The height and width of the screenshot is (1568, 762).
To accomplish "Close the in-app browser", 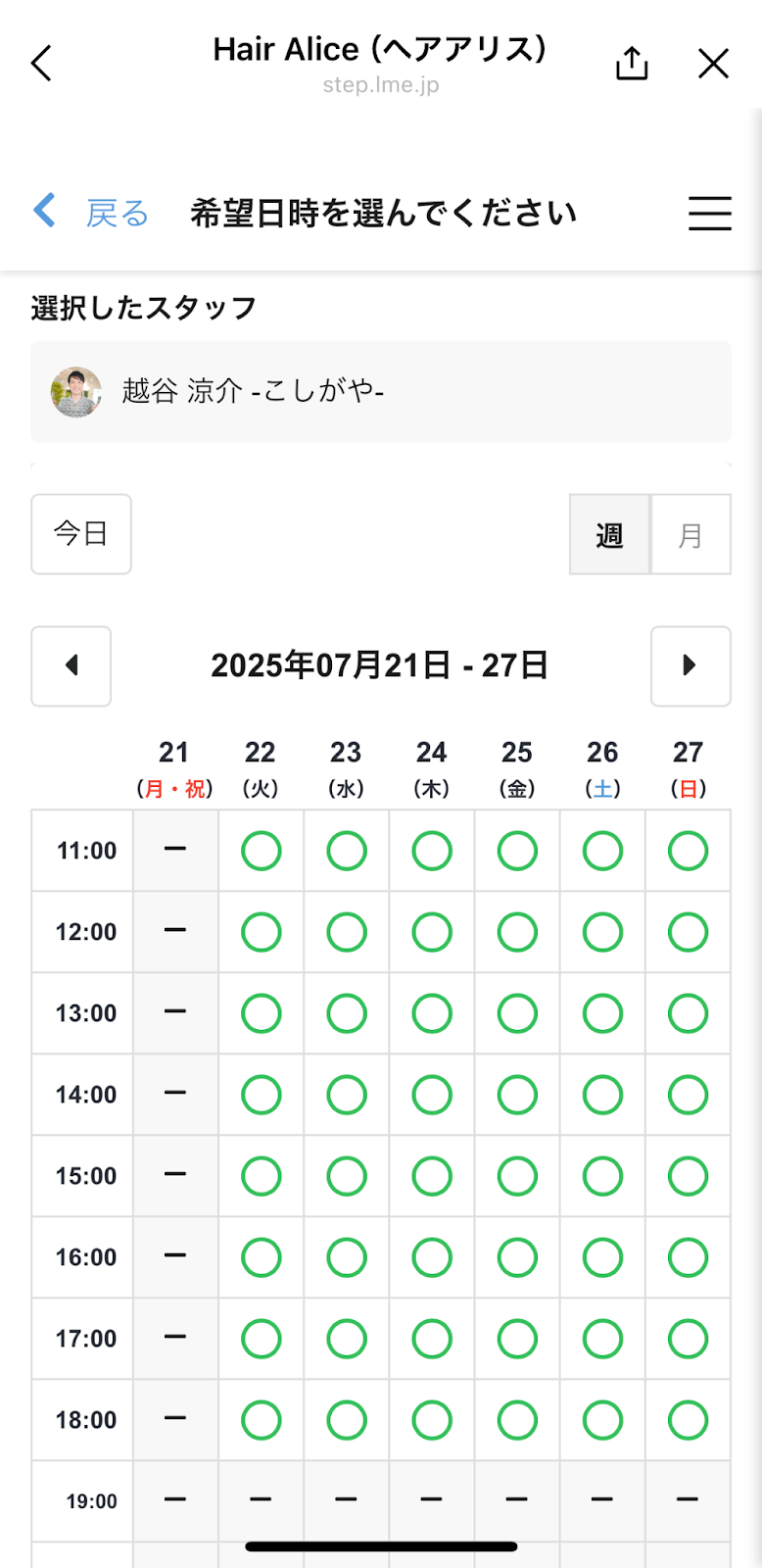I will tap(713, 64).
